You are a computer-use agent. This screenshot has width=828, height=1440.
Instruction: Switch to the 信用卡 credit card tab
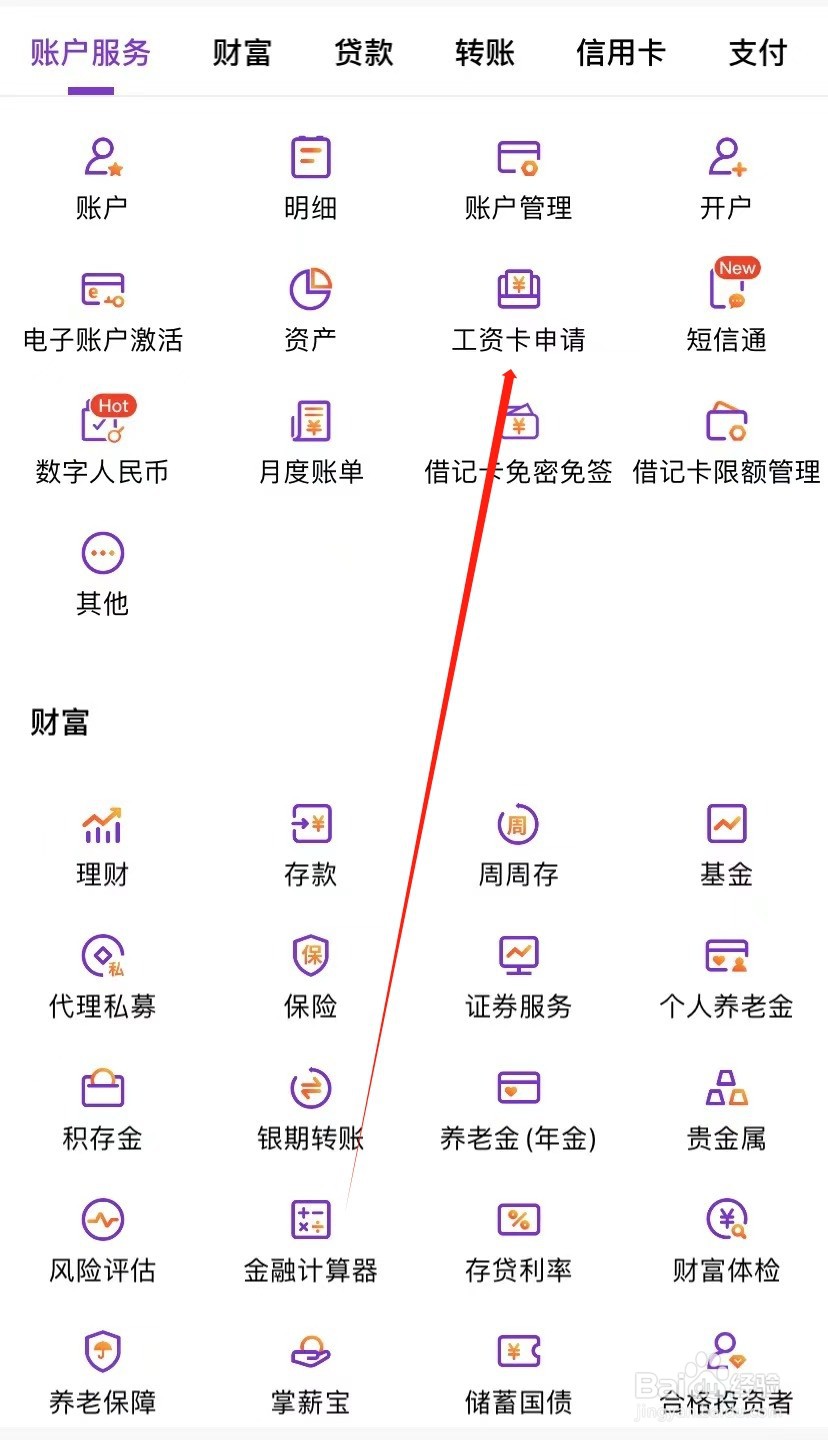(x=620, y=52)
